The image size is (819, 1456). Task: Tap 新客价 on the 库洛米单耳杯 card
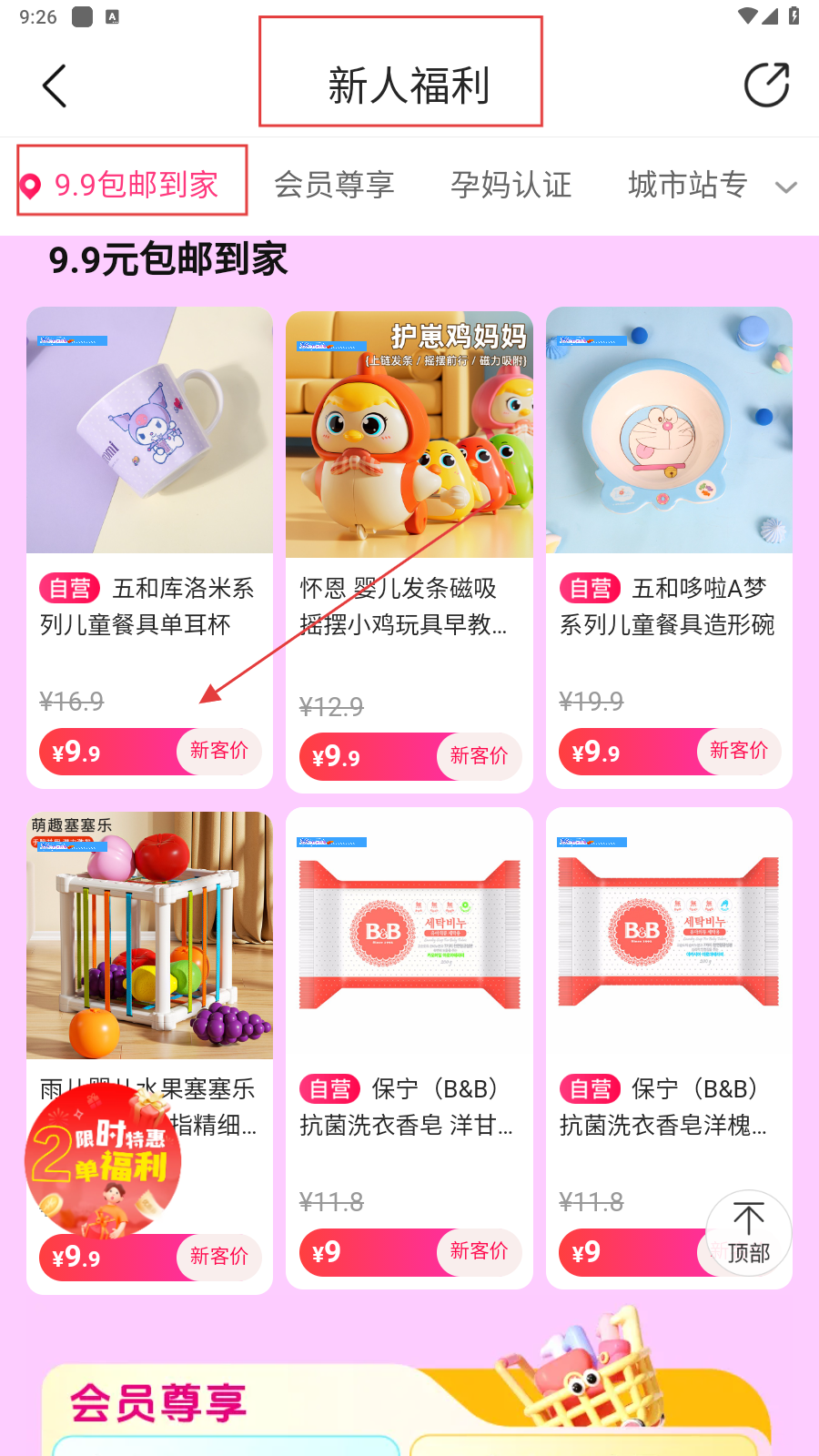218,751
